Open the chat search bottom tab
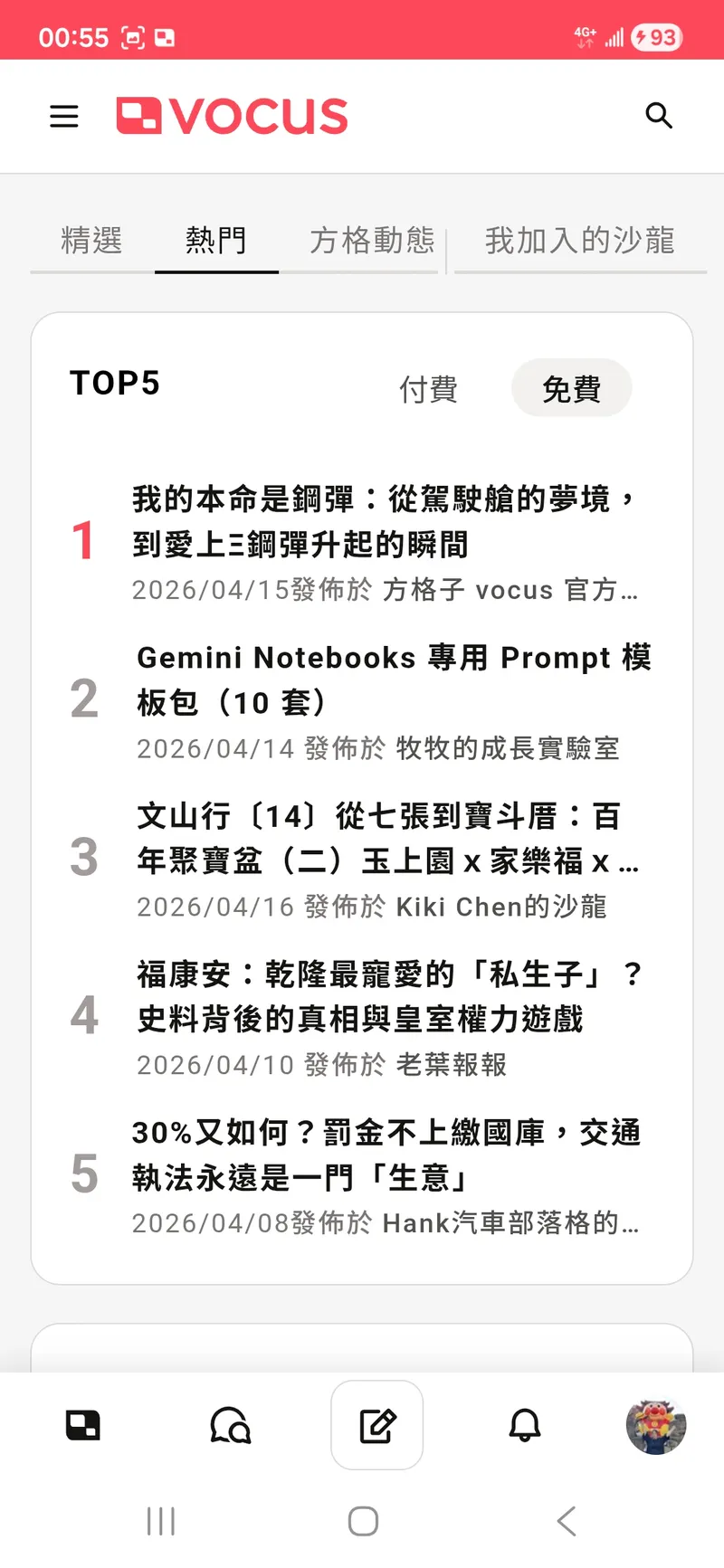Image resolution: width=724 pixels, height=1568 pixels. [230, 1425]
